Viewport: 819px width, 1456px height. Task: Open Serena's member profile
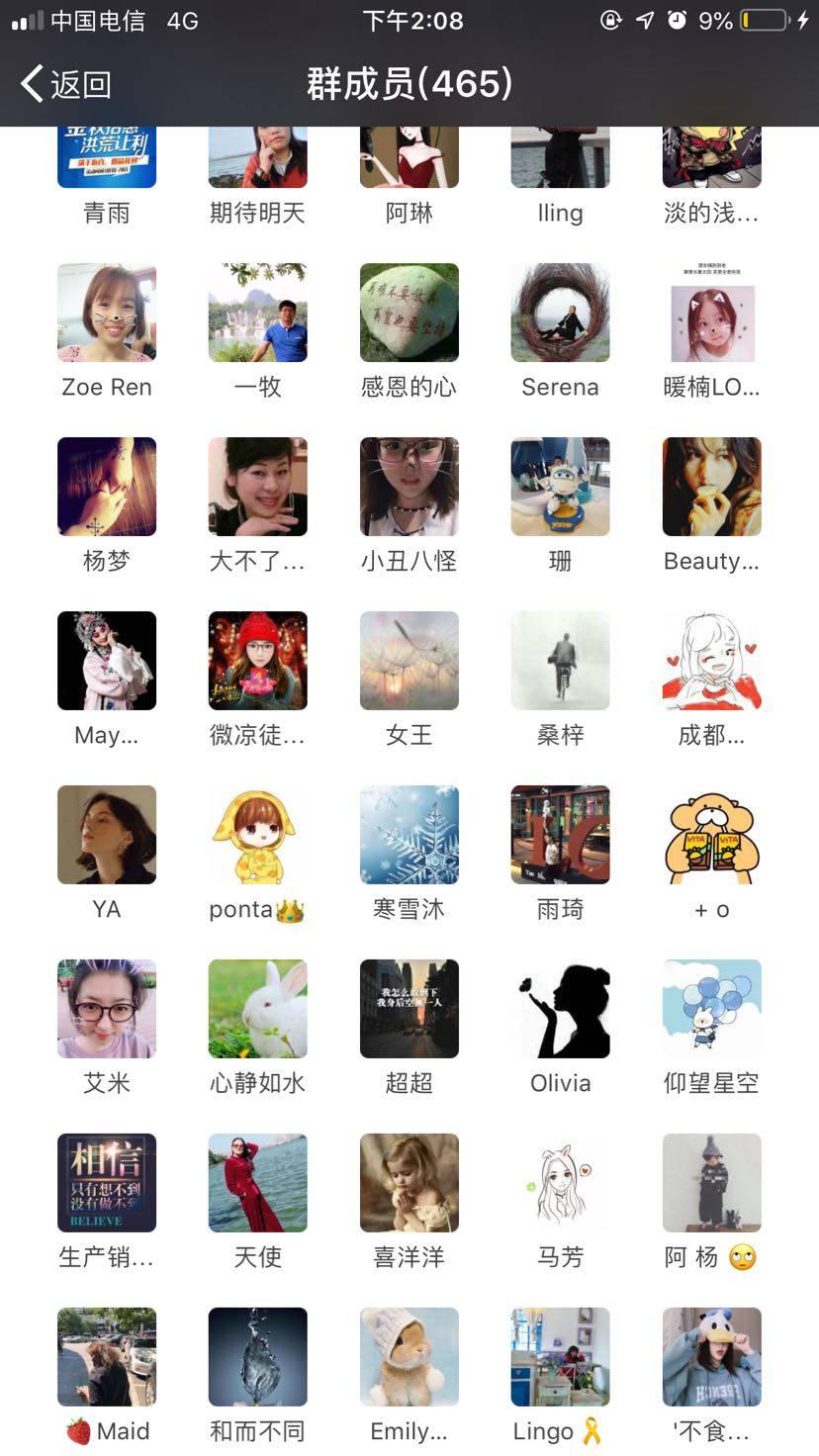pos(561,313)
